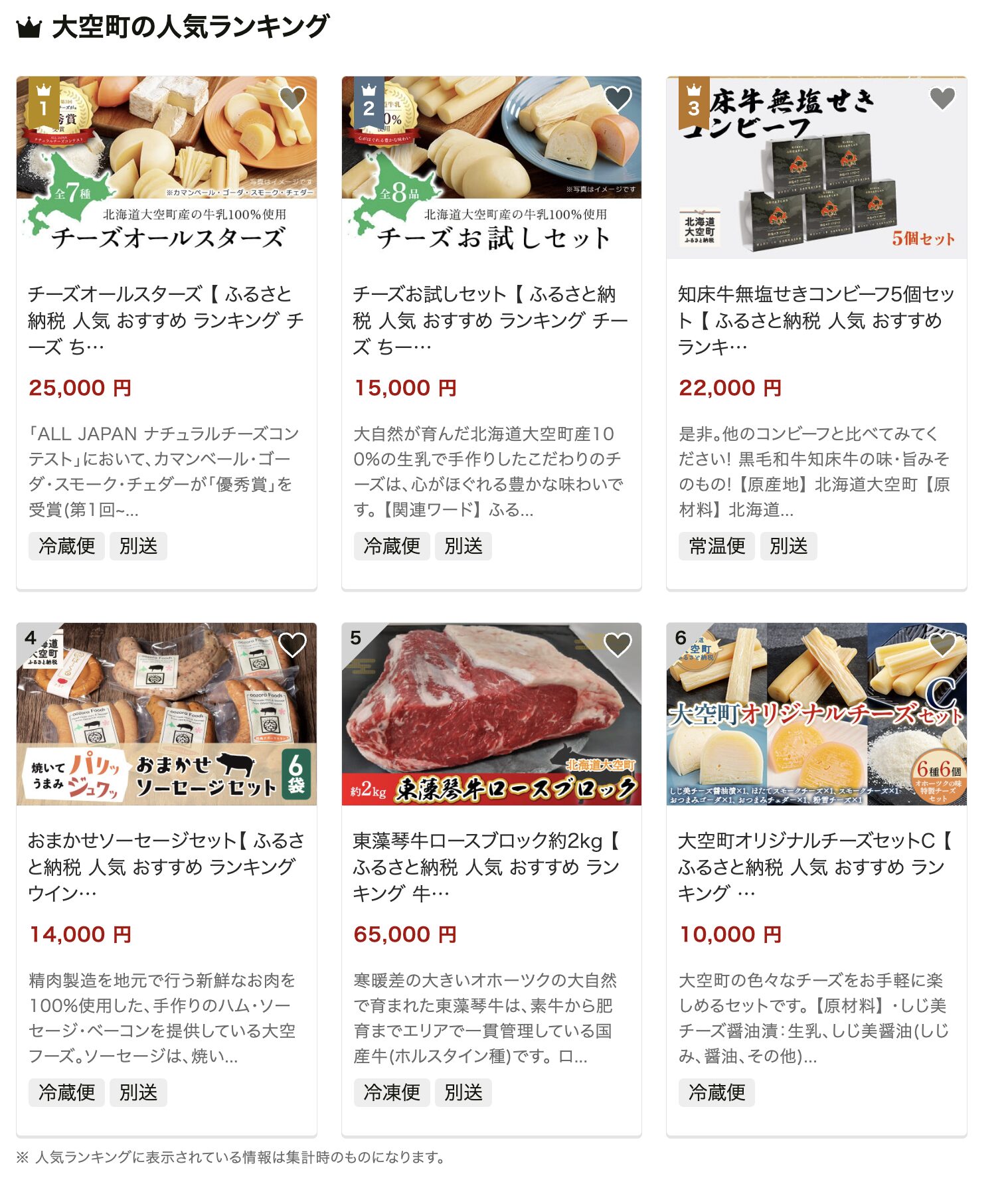Open the チーズお試しセット product card
This screenshot has height=1182, width=1008.
click(491, 319)
